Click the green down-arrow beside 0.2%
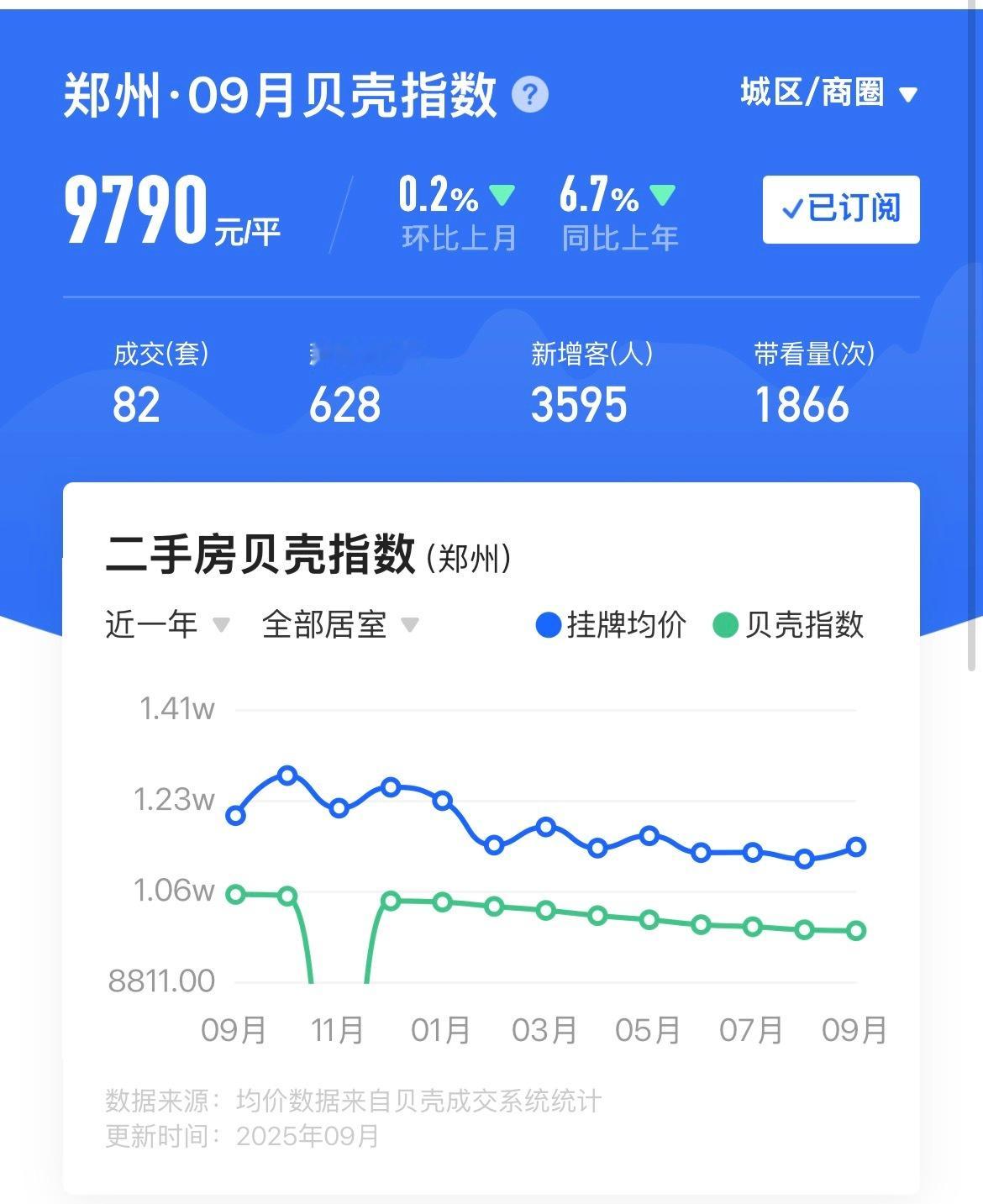 (502, 194)
